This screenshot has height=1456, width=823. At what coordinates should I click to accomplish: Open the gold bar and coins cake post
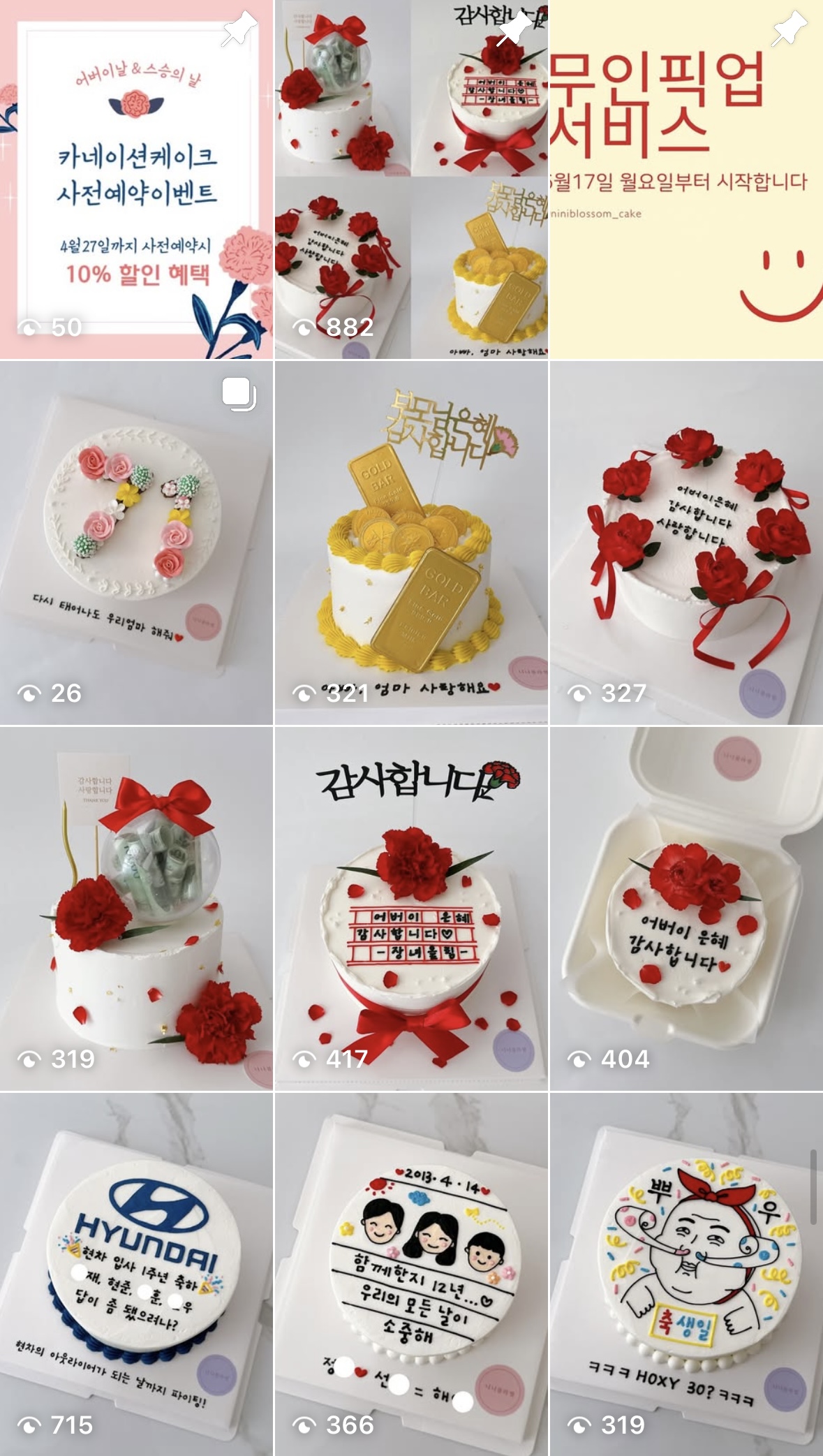[410, 543]
